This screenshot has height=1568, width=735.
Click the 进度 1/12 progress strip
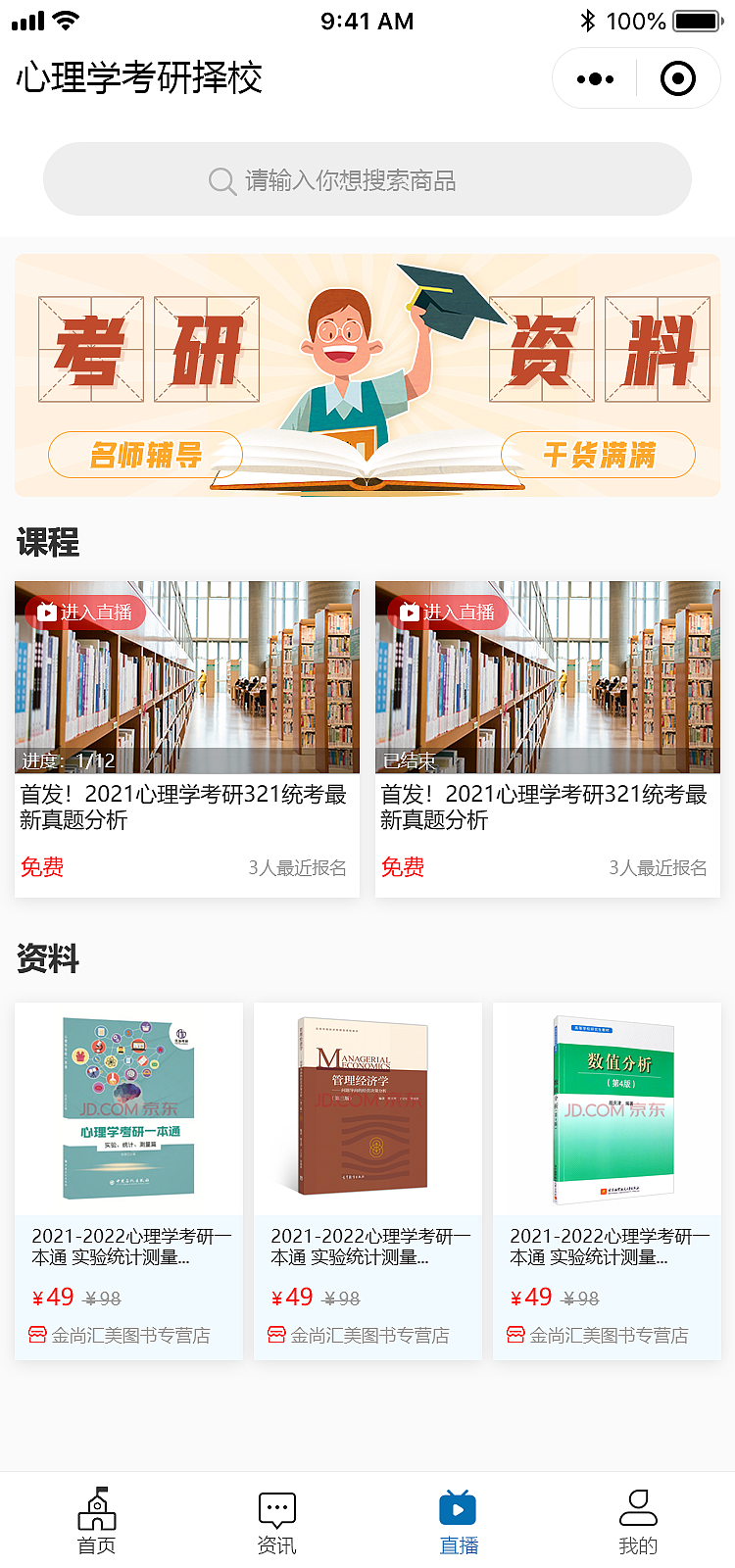(x=186, y=758)
